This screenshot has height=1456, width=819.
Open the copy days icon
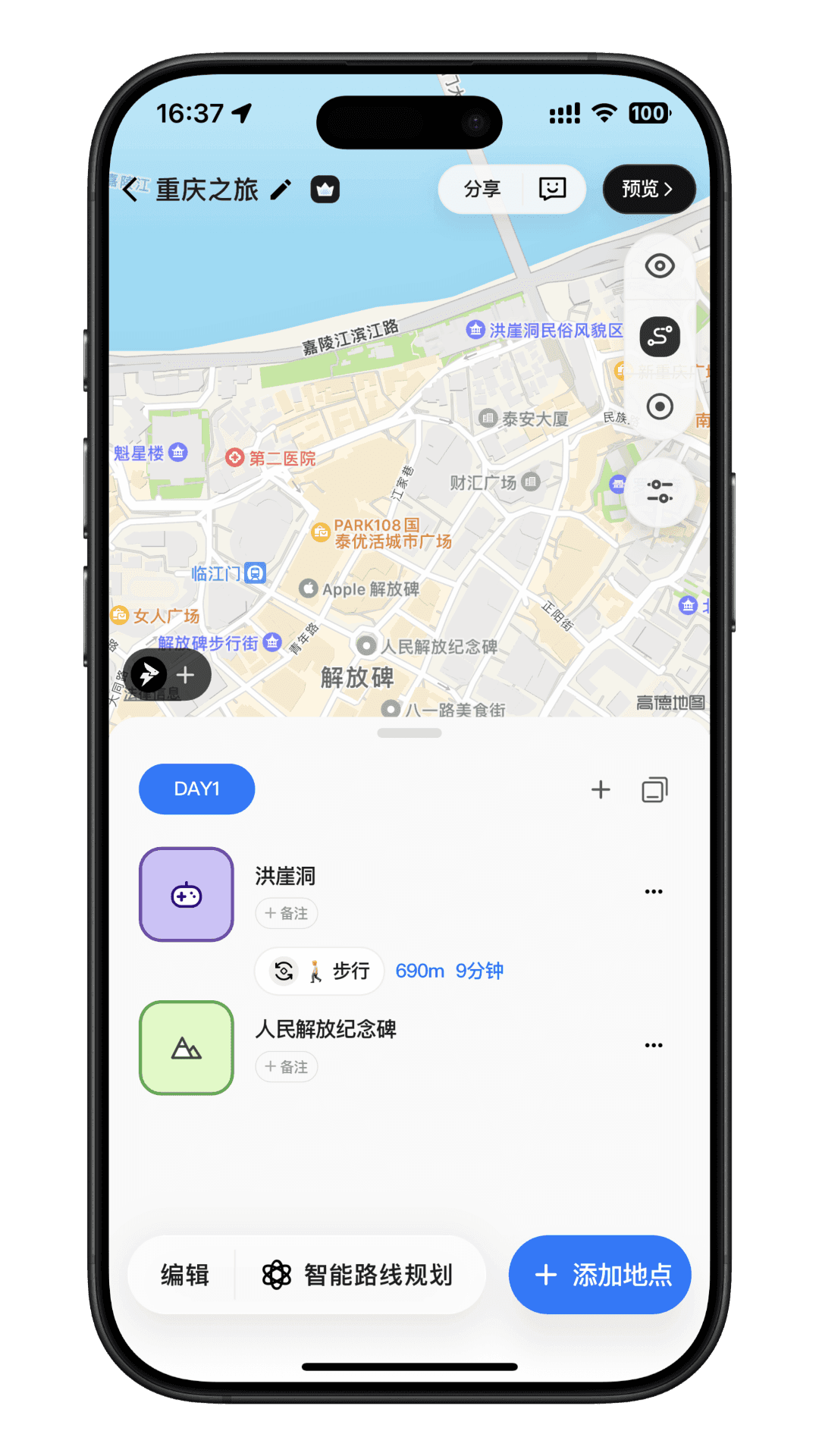(x=654, y=789)
